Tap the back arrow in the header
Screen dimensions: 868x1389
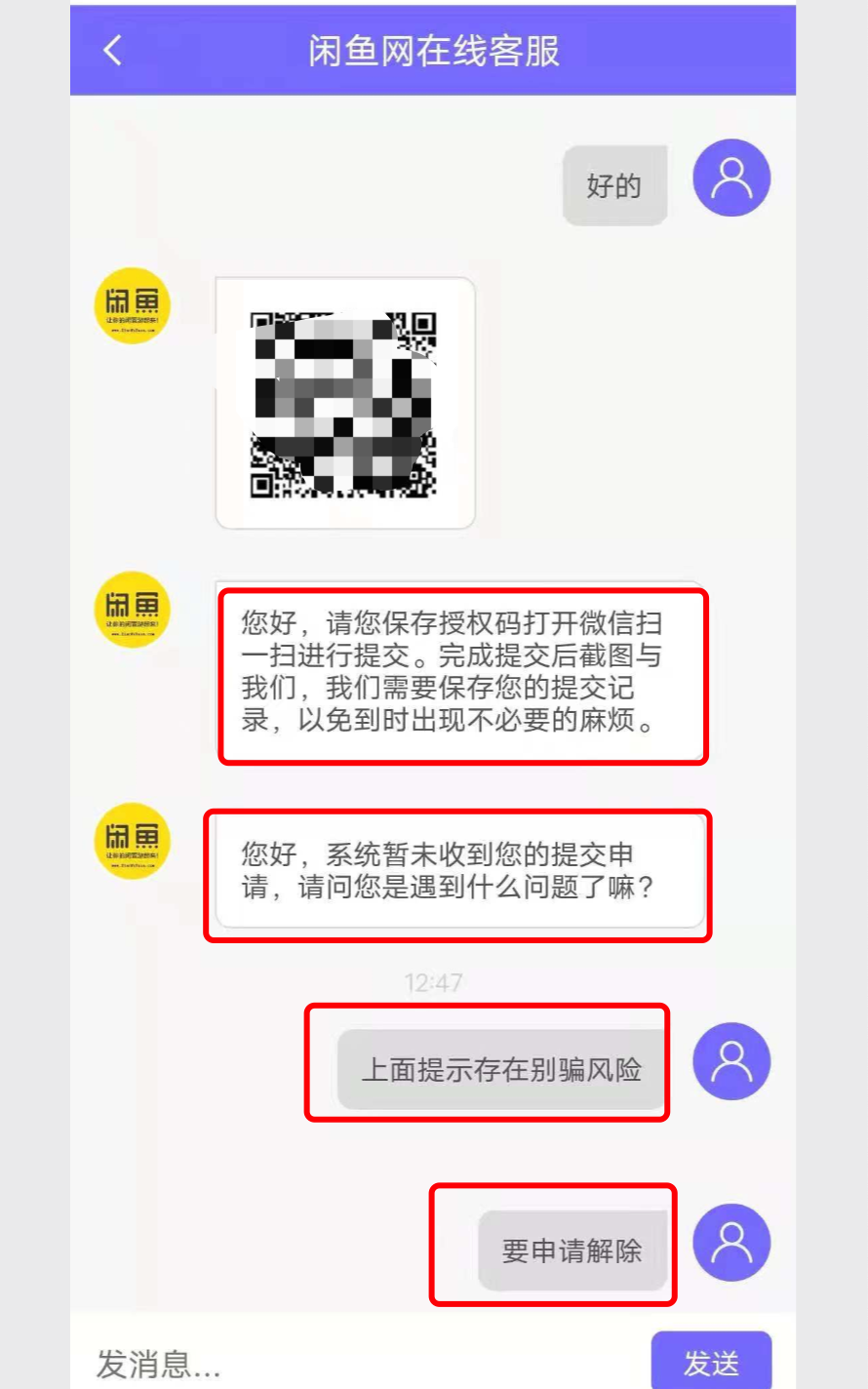coord(110,52)
